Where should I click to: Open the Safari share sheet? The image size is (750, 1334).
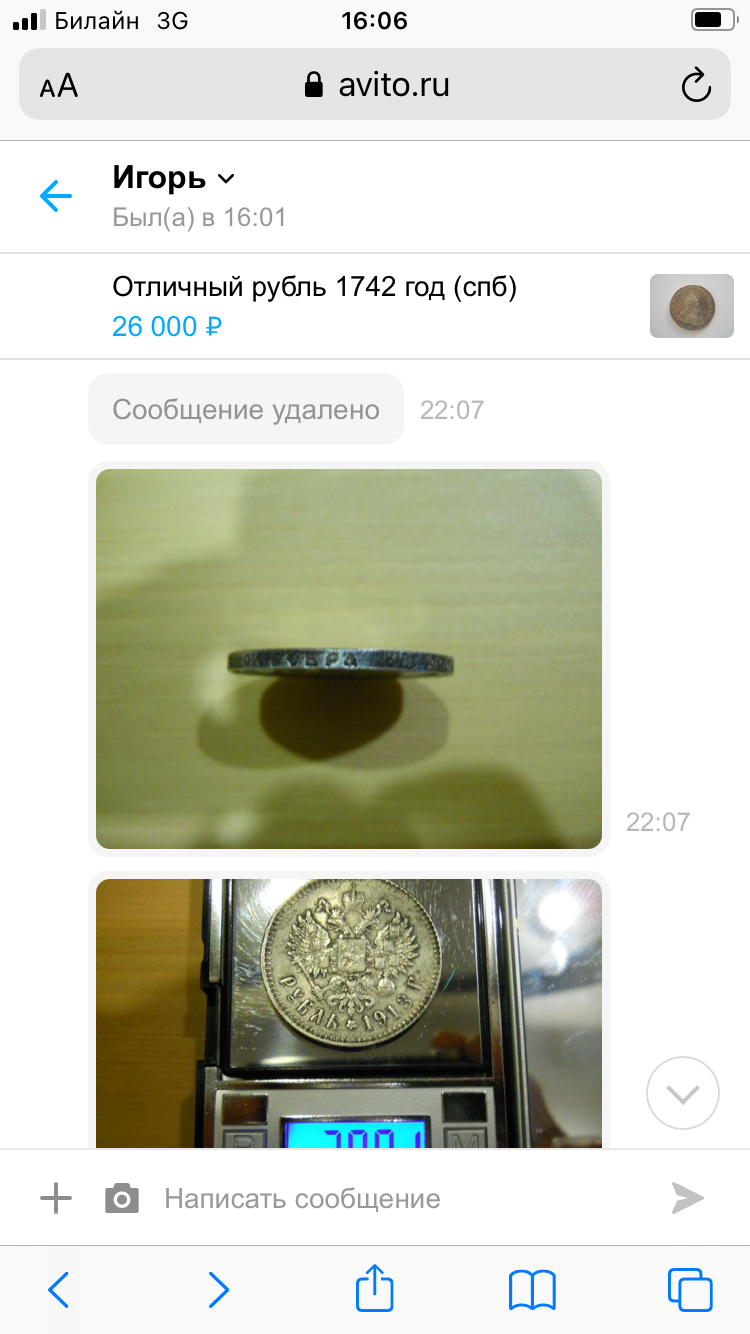375,1287
